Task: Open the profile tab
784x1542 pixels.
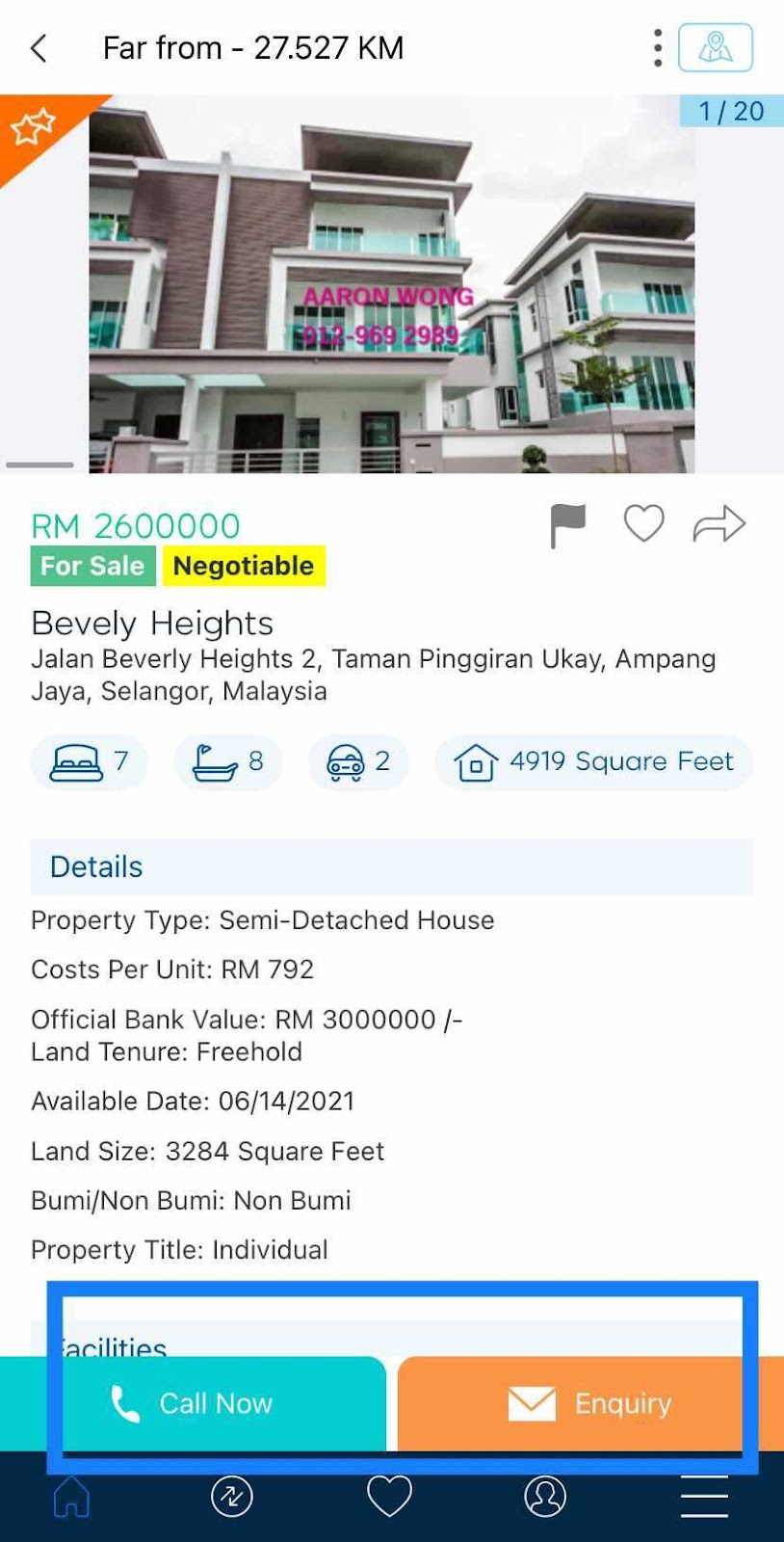Action: point(545,1497)
